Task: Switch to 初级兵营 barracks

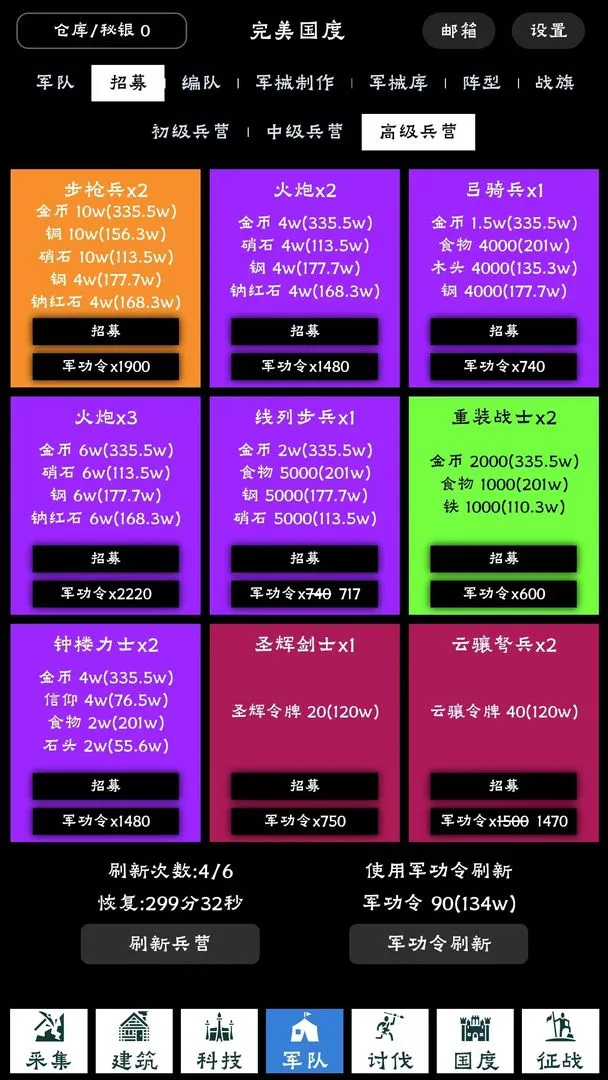Action: [191, 132]
